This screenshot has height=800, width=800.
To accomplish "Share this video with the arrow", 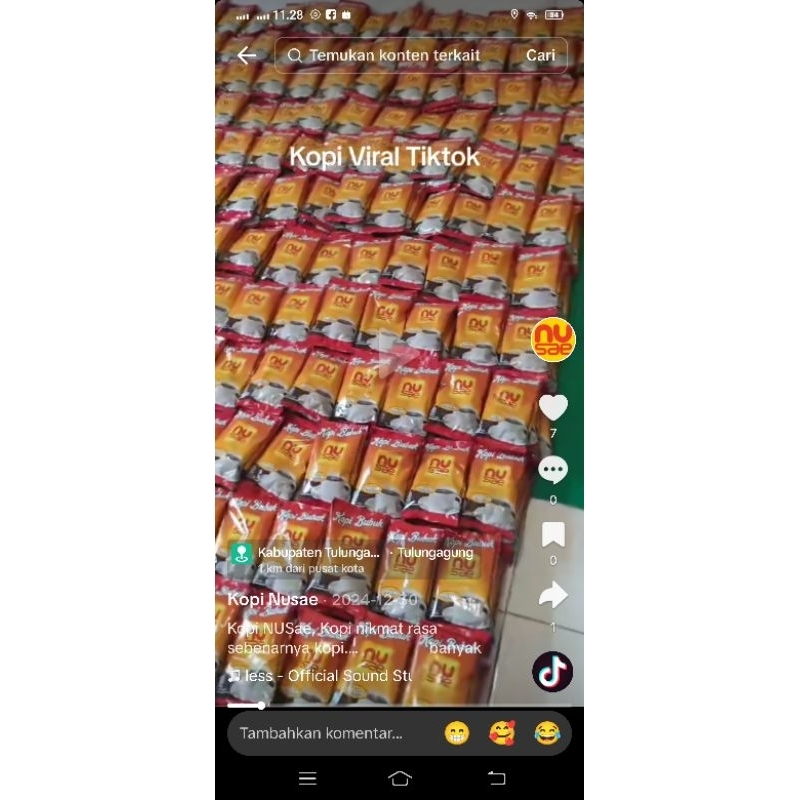I will tap(553, 595).
